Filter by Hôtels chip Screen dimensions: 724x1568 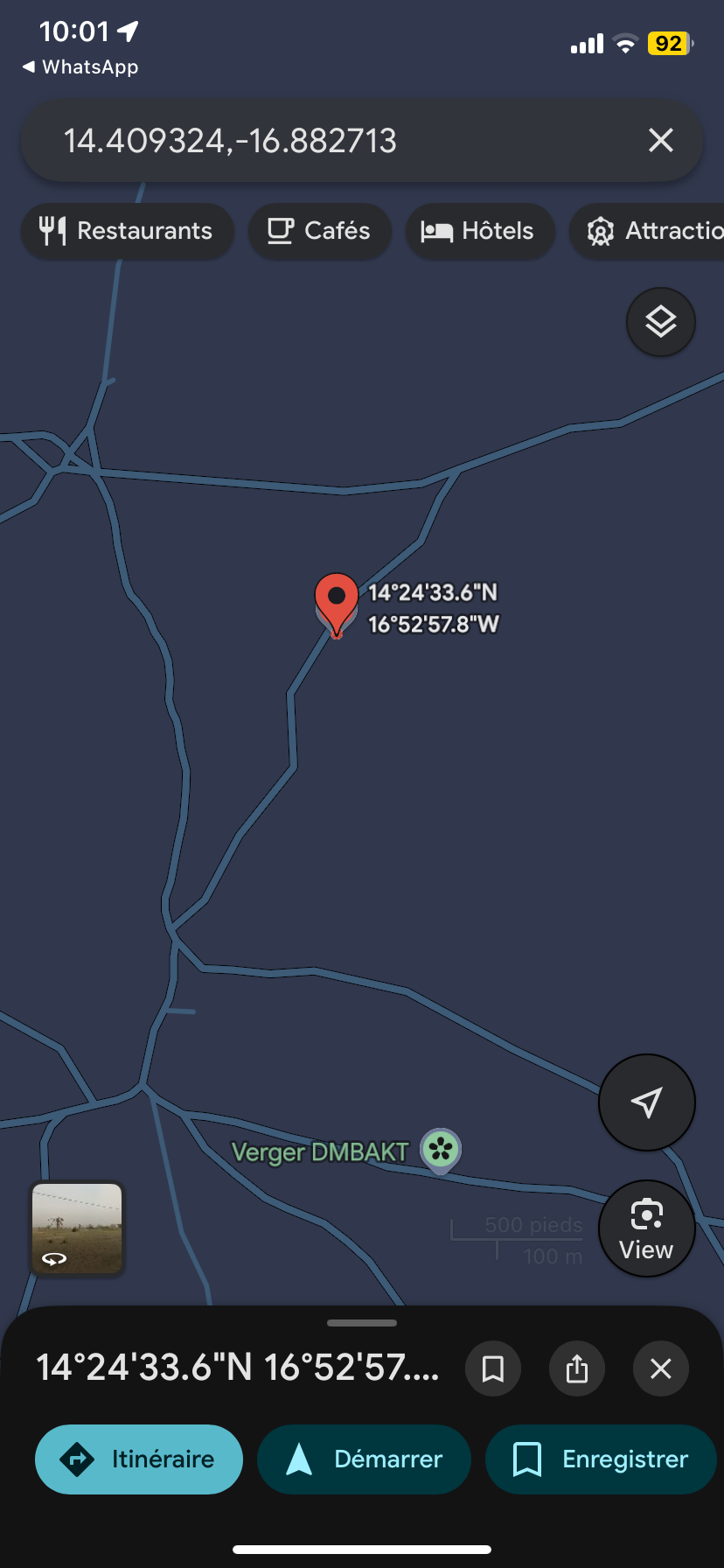[x=479, y=231]
